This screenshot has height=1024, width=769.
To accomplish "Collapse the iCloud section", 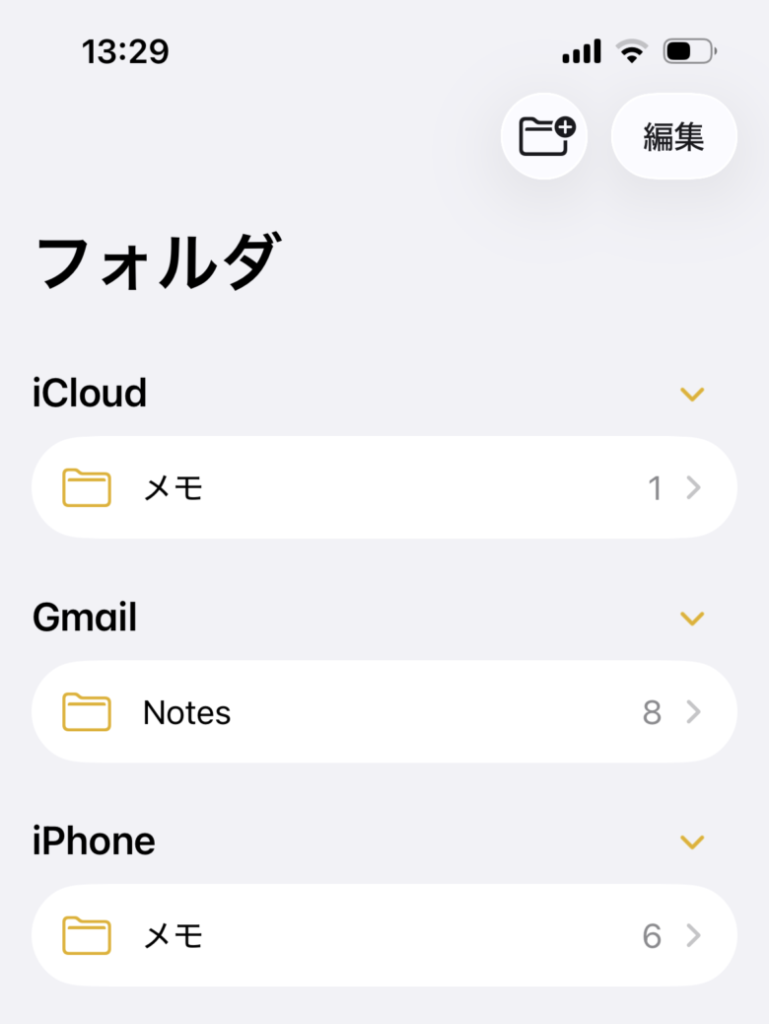I will click(692, 394).
